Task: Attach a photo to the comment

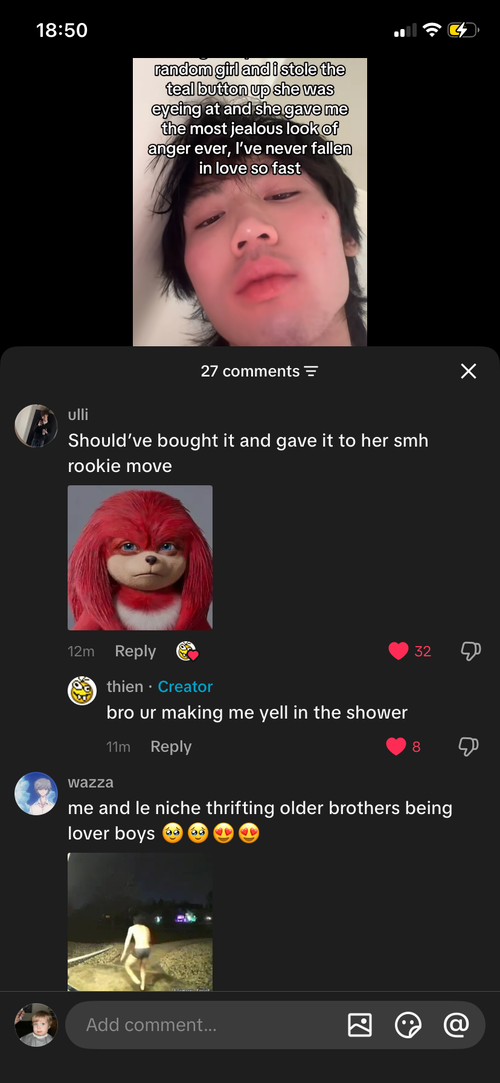Action: coord(360,1025)
